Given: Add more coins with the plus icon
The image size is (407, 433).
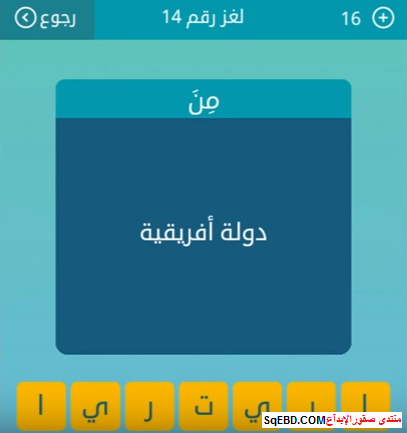Looking at the screenshot, I should pos(383,18).
